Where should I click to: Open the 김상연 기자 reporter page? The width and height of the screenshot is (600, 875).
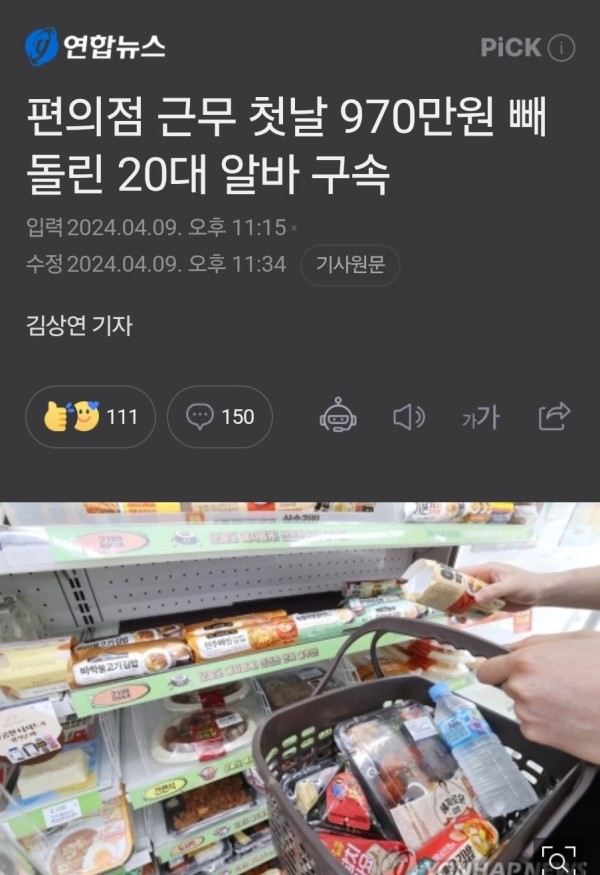(x=79, y=325)
